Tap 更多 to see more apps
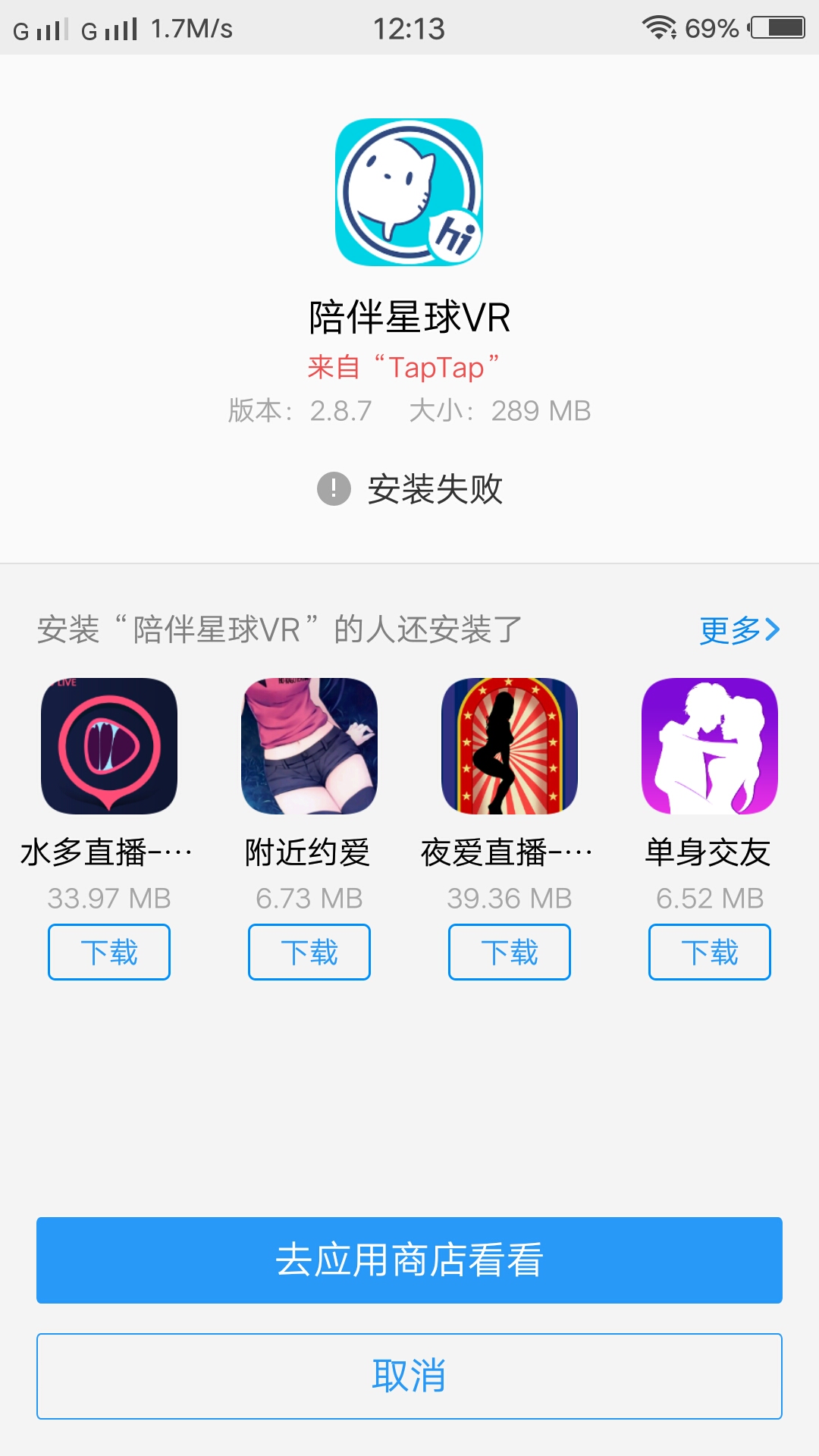Viewport: 819px width, 1456px height. pos(739,629)
